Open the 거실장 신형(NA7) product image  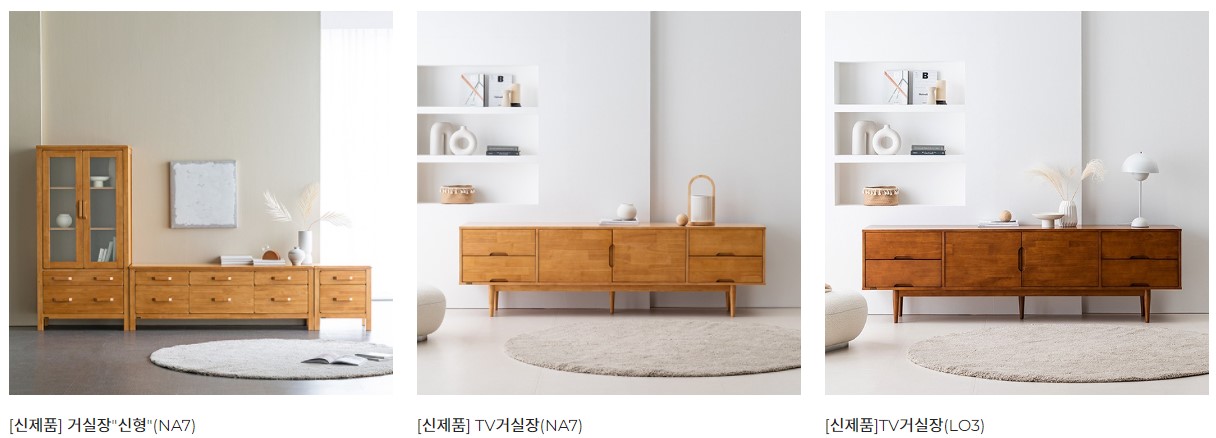[200, 203]
